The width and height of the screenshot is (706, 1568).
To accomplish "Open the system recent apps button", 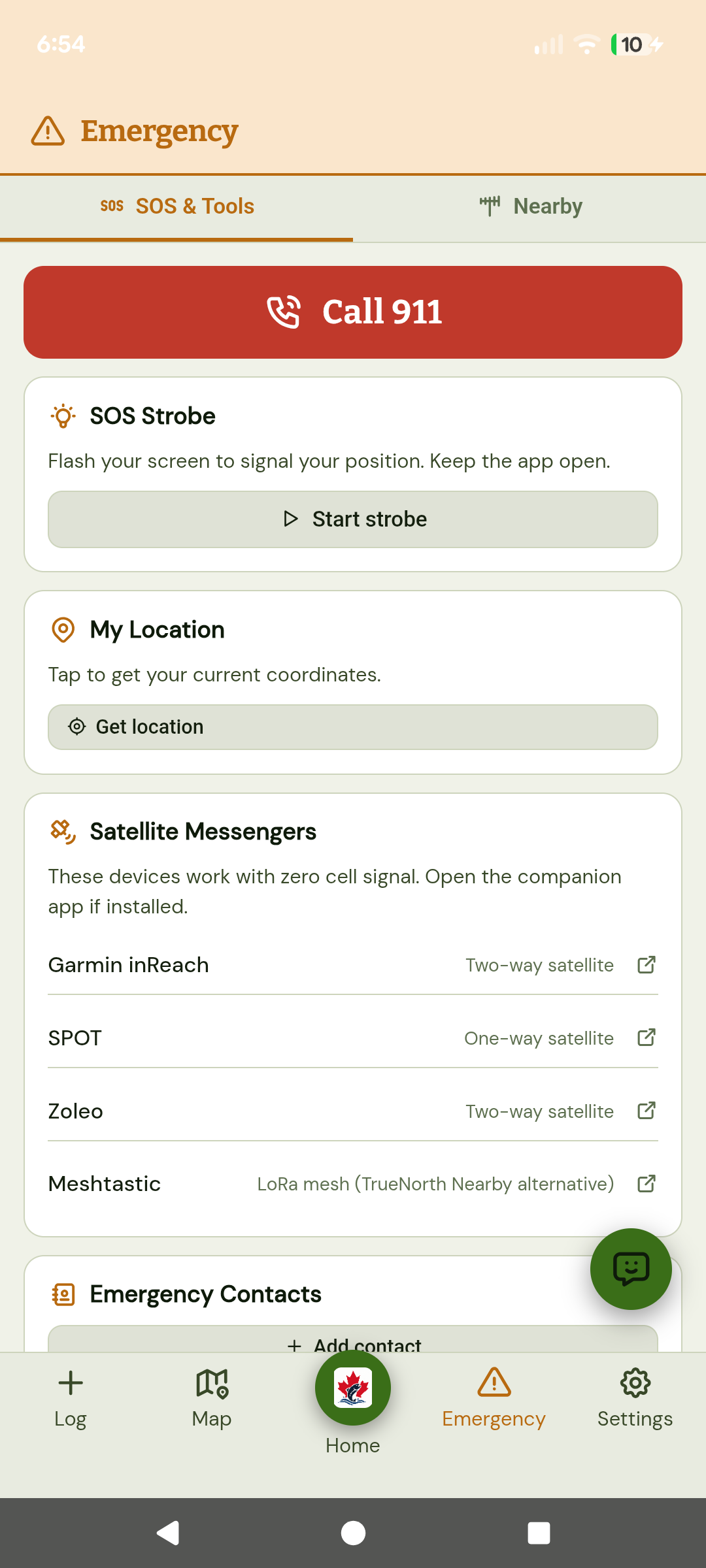I will point(539,1533).
